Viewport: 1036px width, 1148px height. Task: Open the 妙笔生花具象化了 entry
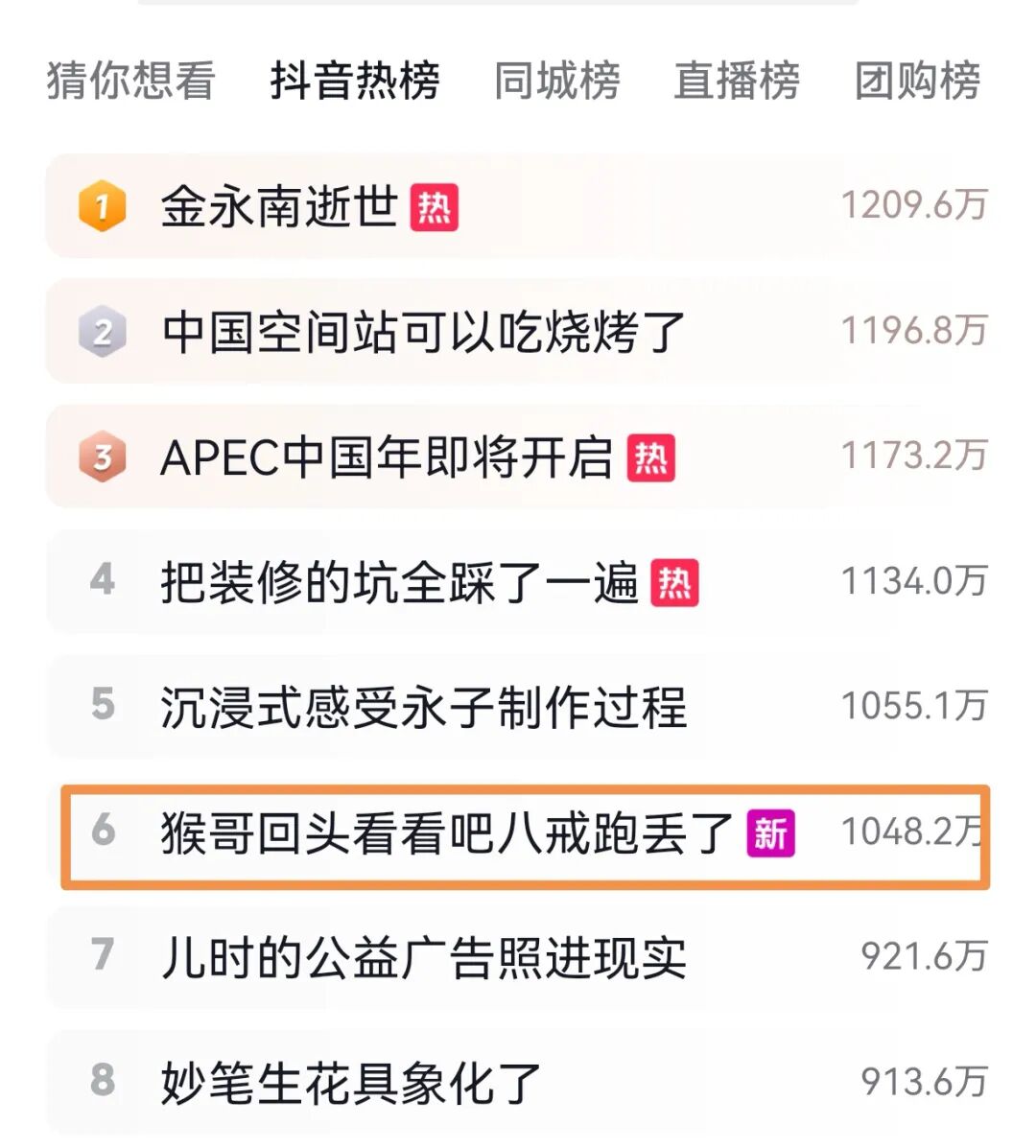pyautogui.click(x=351, y=1082)
